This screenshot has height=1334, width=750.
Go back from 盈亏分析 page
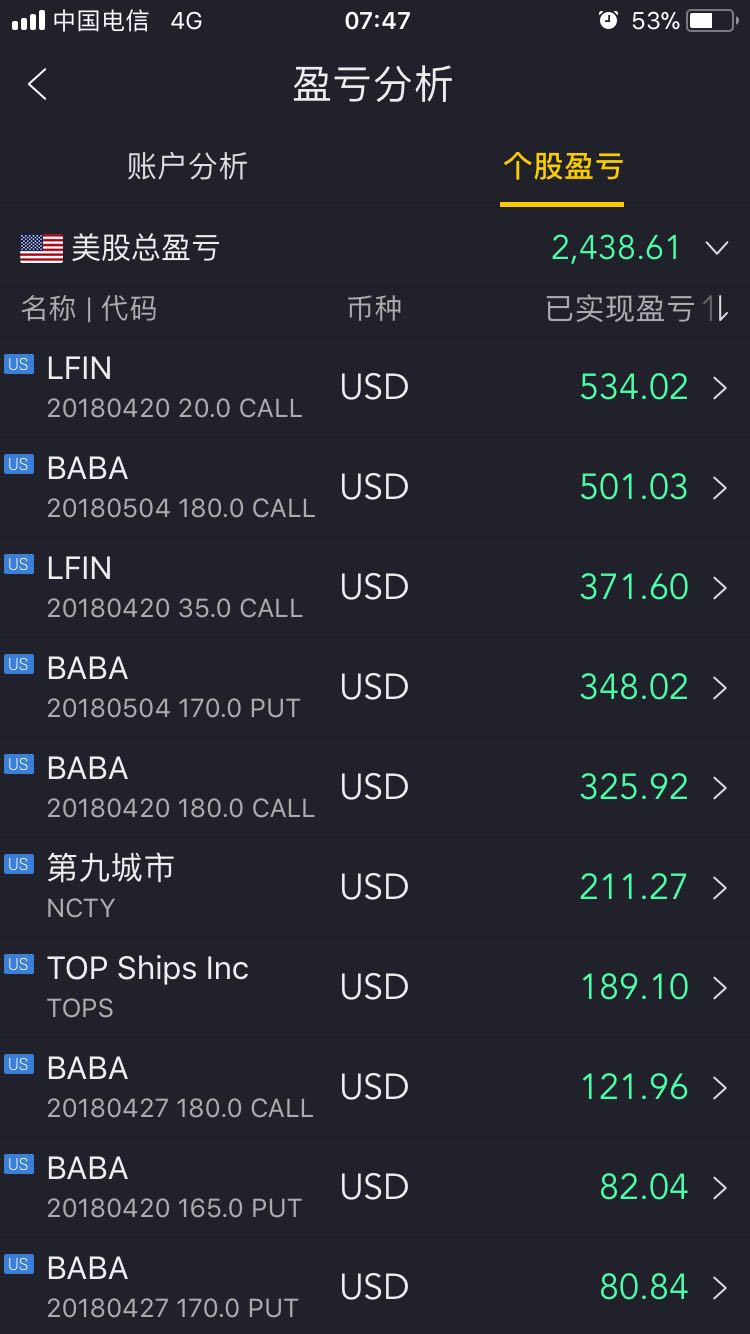[38, 85]
